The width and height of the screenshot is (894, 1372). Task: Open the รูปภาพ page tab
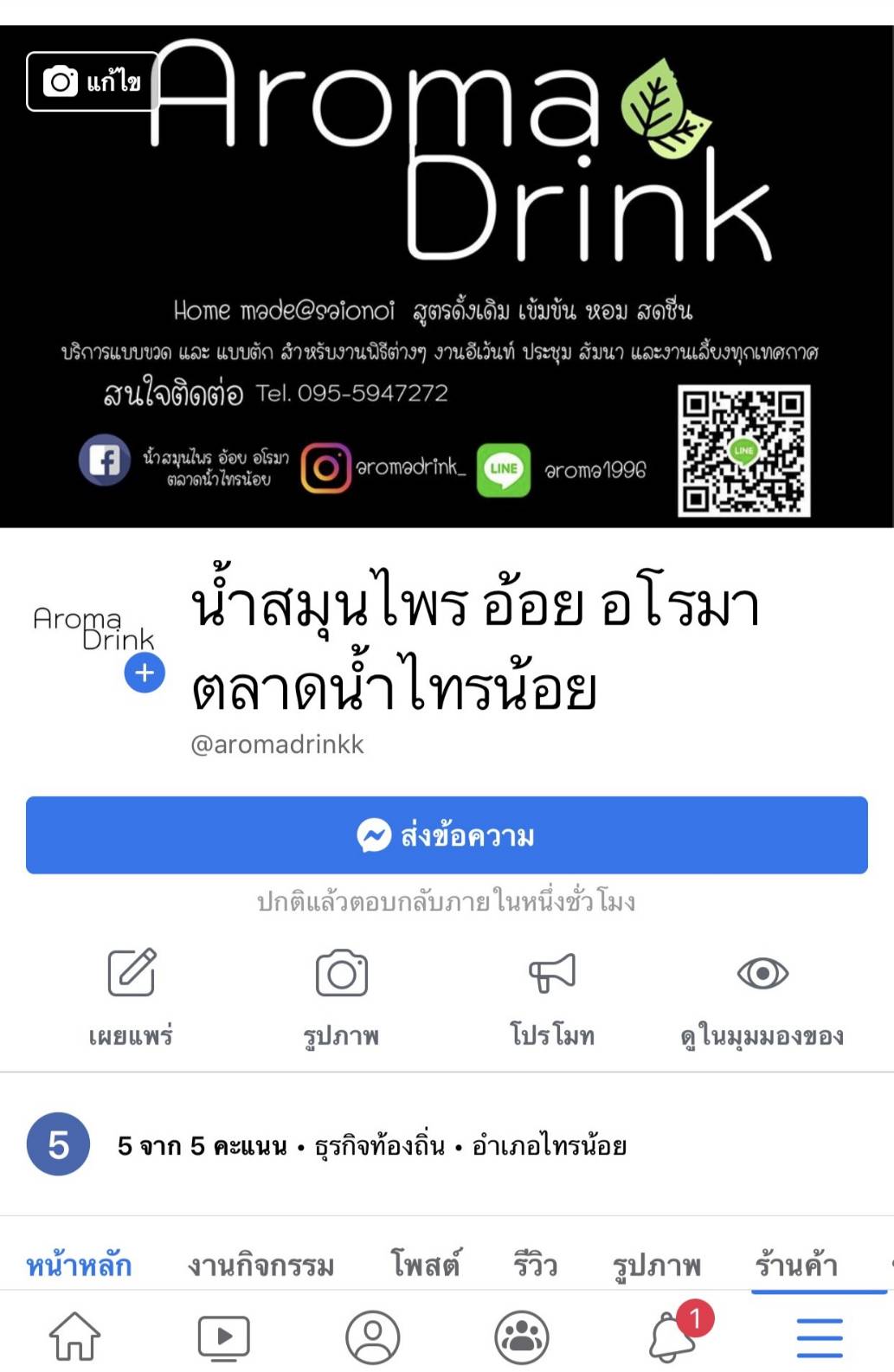(x=656, y=1265)
